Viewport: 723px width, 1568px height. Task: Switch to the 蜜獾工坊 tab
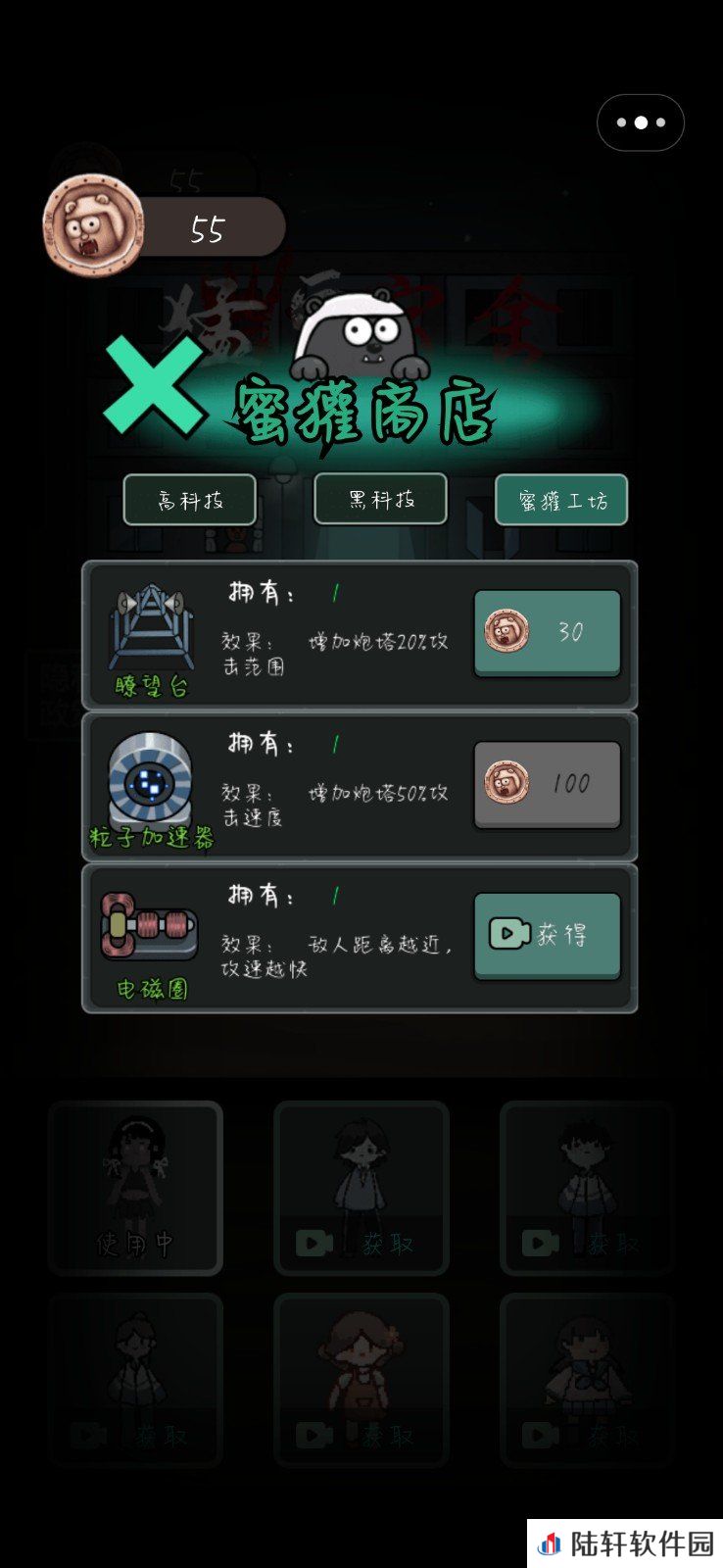click(x=560, y=501)
